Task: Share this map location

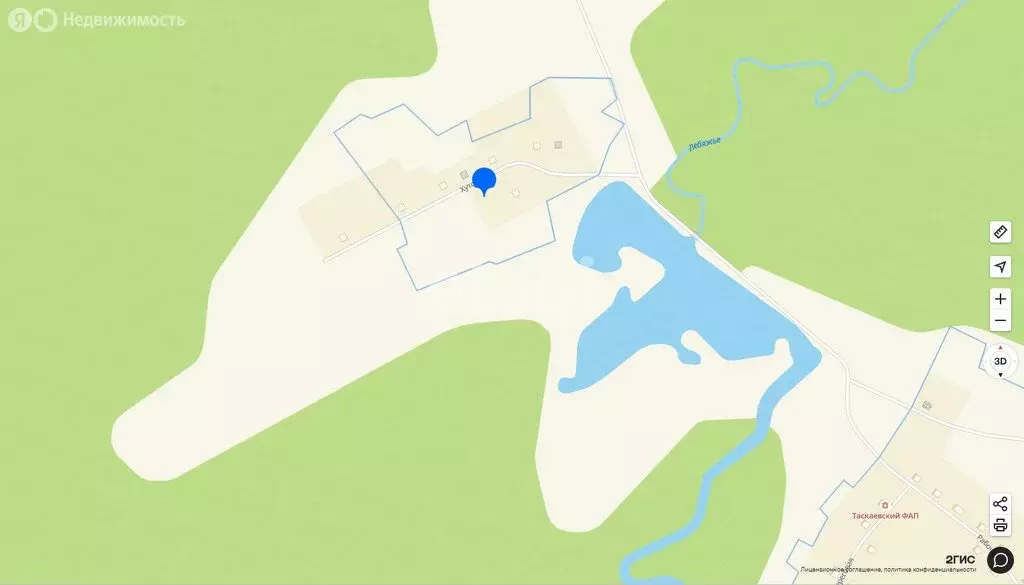Action: tap(1000, 504)
